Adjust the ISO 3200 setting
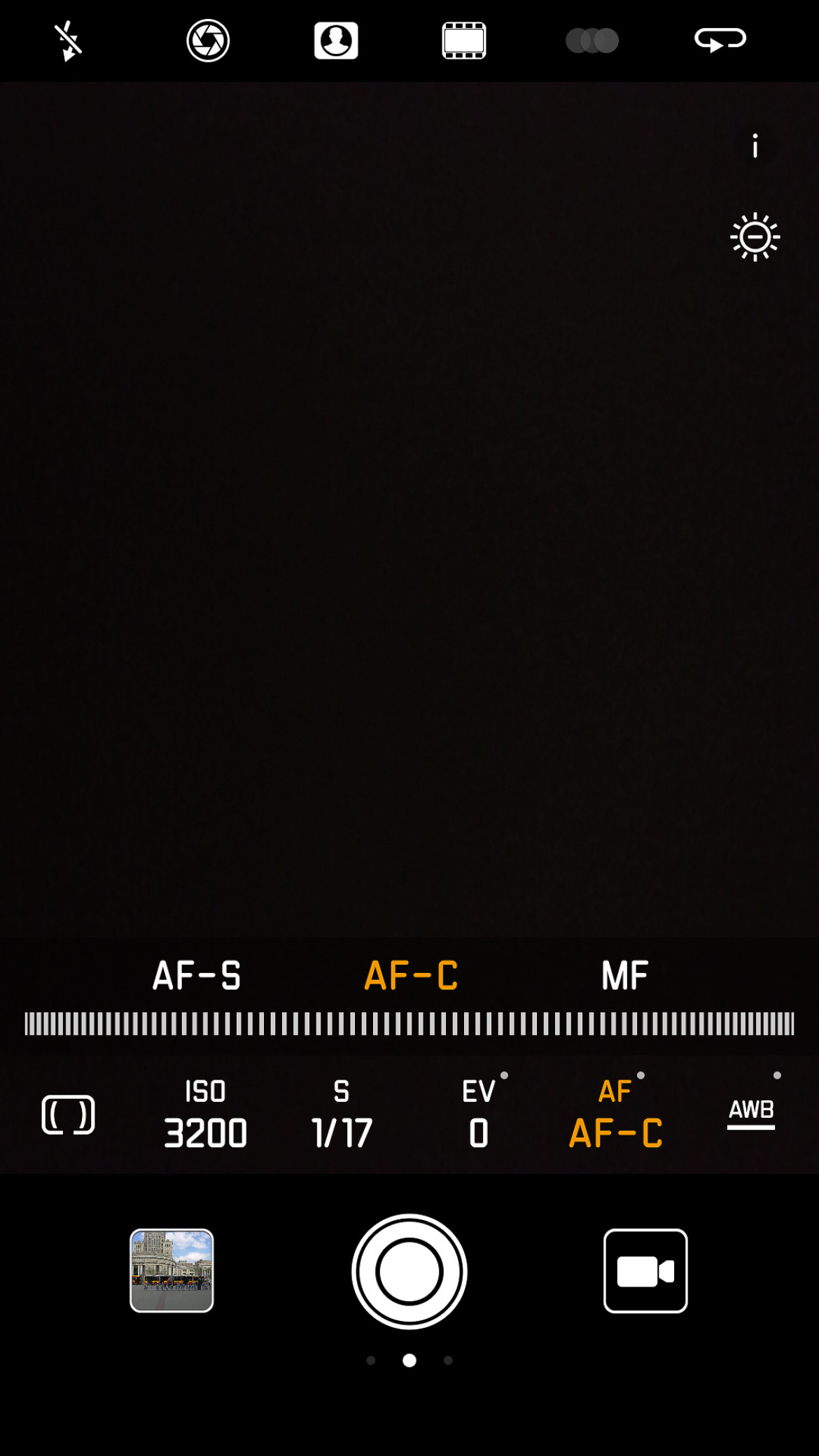This screenshot has width=819, height=1456. click(x=205, y=1114)
